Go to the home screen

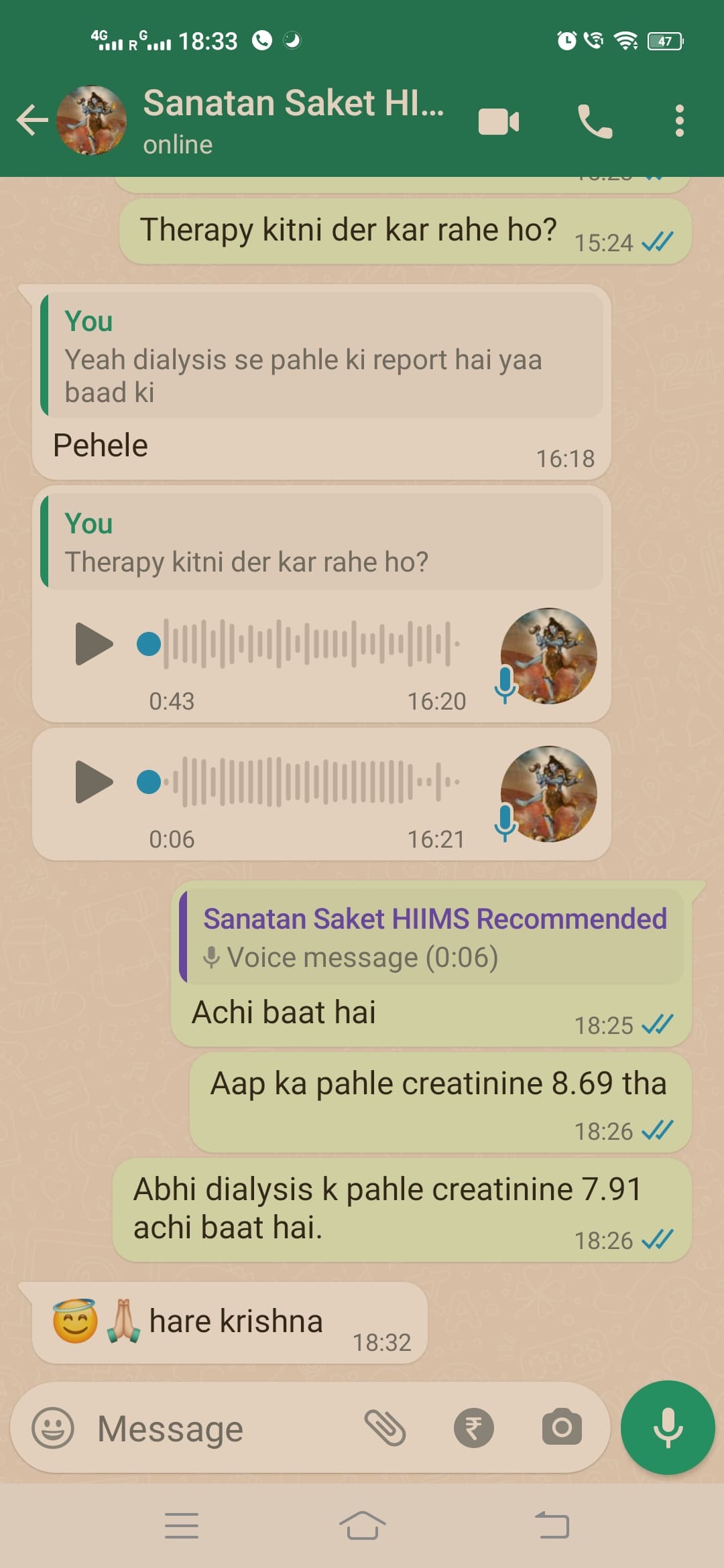click(362, 1526)
